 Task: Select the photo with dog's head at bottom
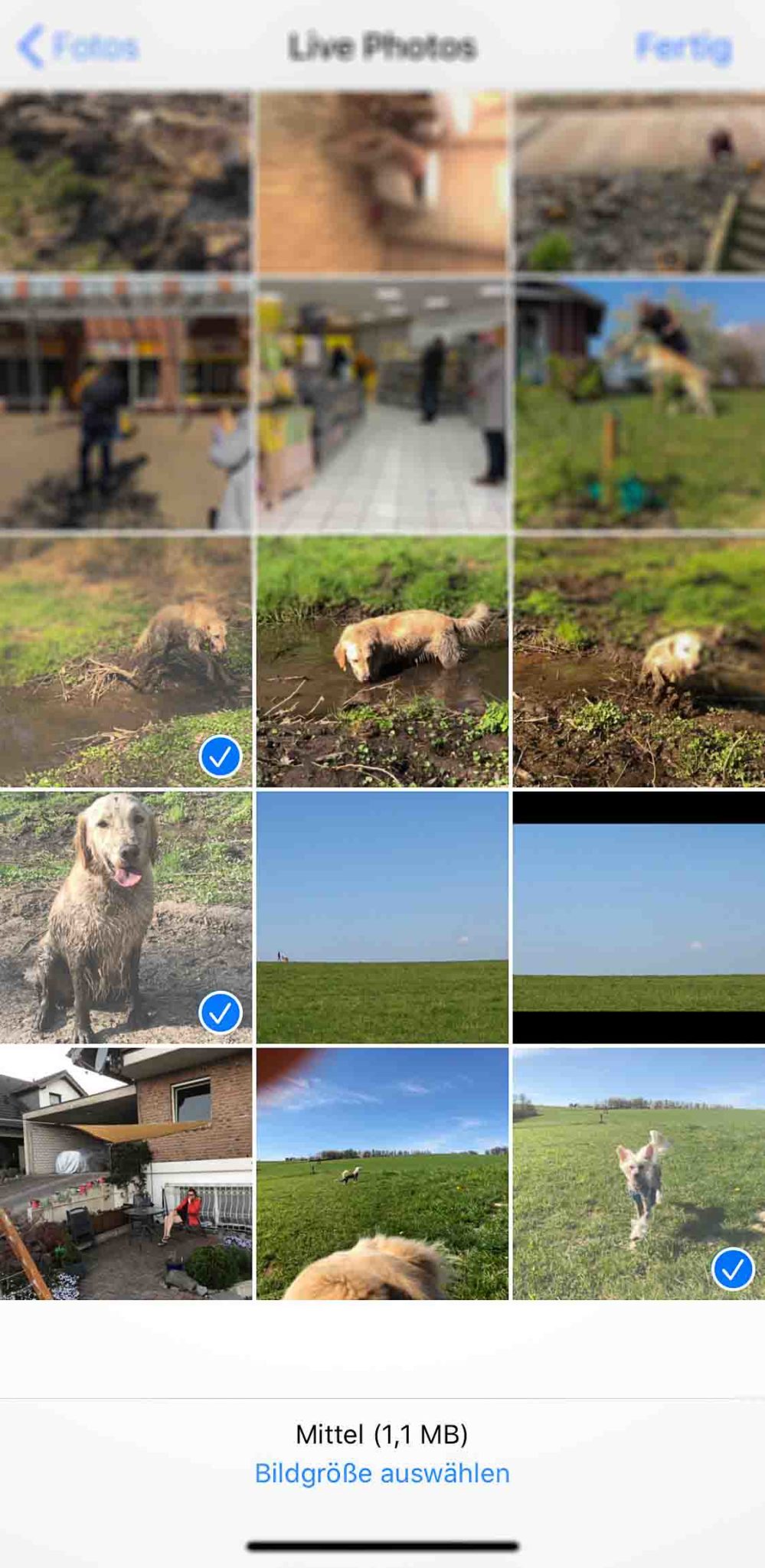(x=382, y=1174)
